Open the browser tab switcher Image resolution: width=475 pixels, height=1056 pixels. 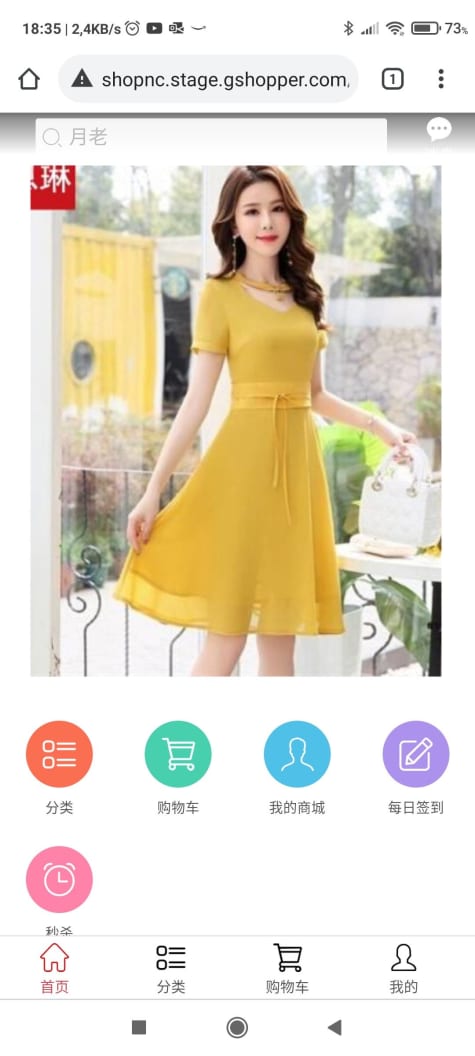(x=393, y=79)
